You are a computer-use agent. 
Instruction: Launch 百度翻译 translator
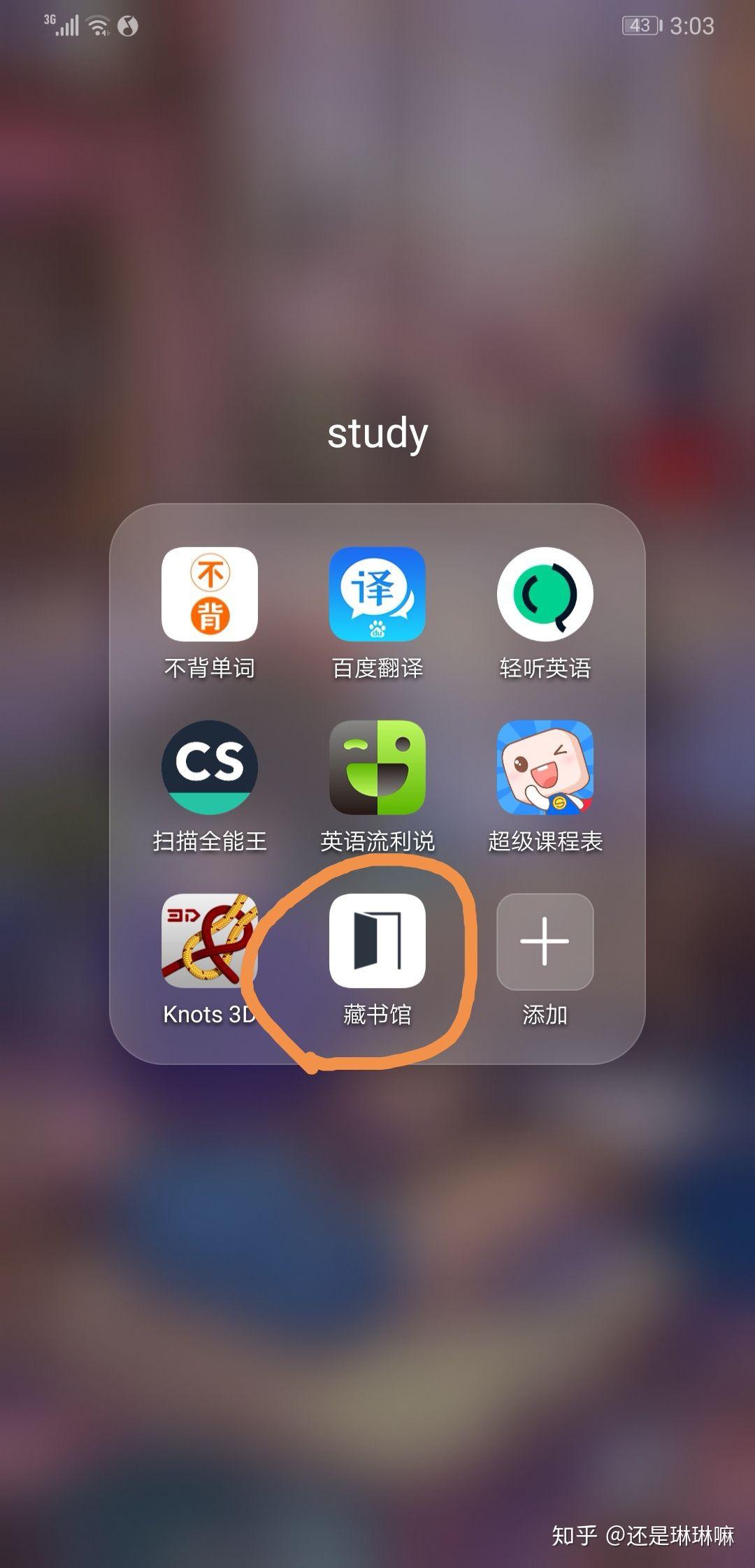[377, 594]
